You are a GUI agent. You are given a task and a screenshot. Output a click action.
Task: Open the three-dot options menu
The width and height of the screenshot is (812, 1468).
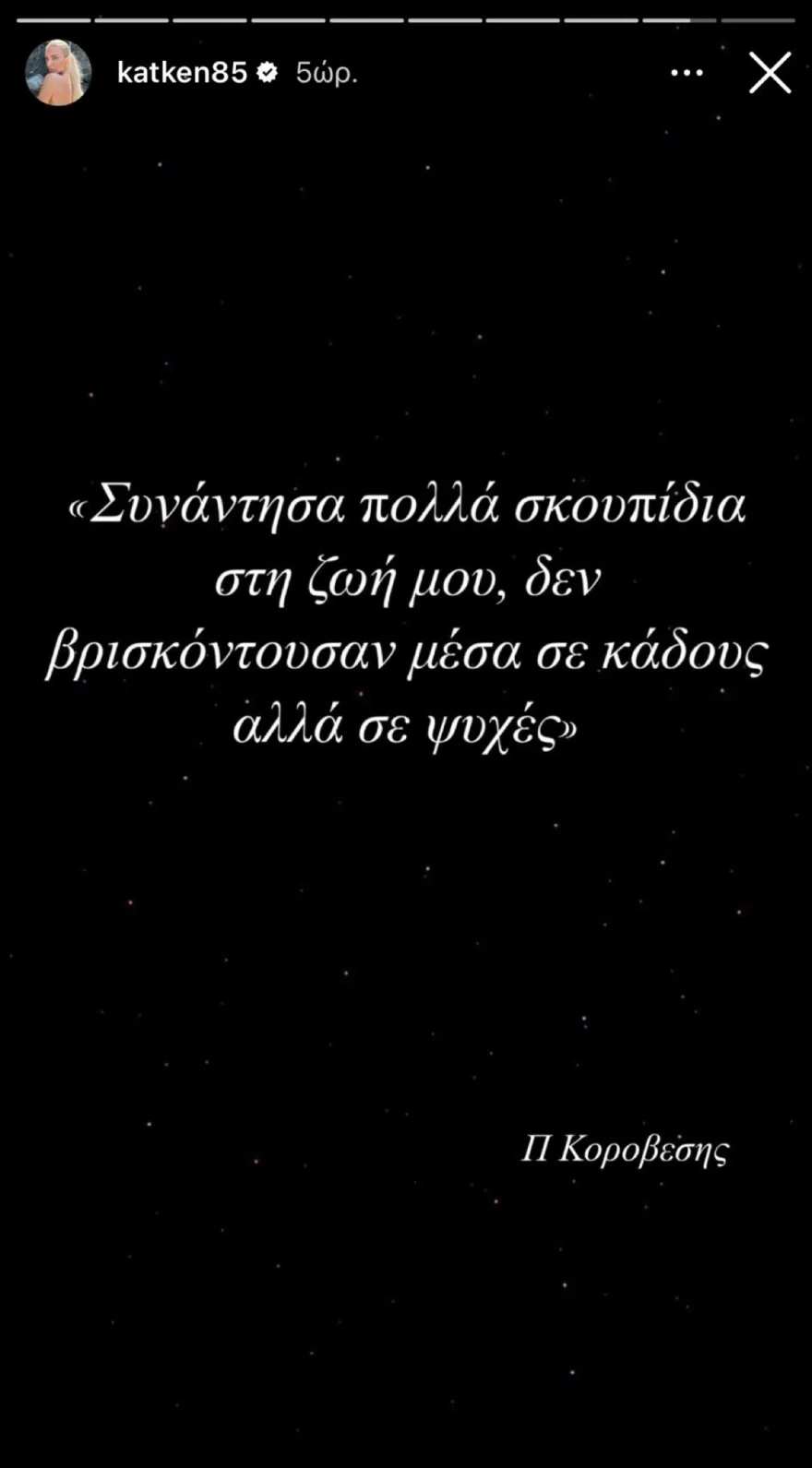(687, 73)
